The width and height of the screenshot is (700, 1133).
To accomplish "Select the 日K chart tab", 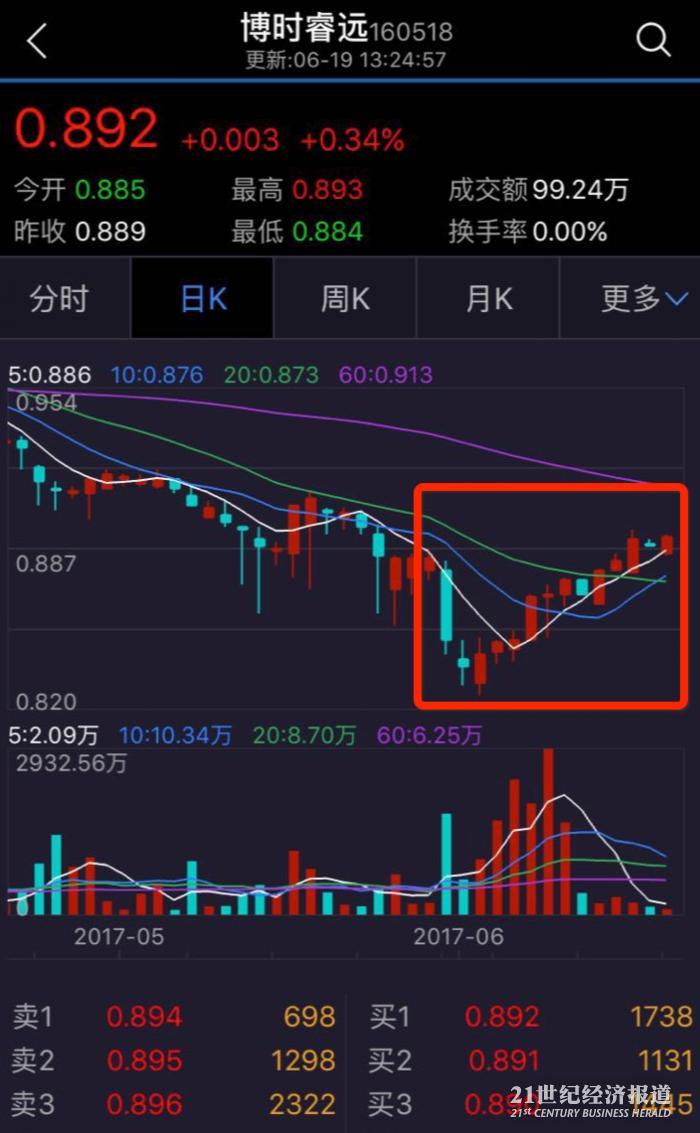I will tap(203, 299).
